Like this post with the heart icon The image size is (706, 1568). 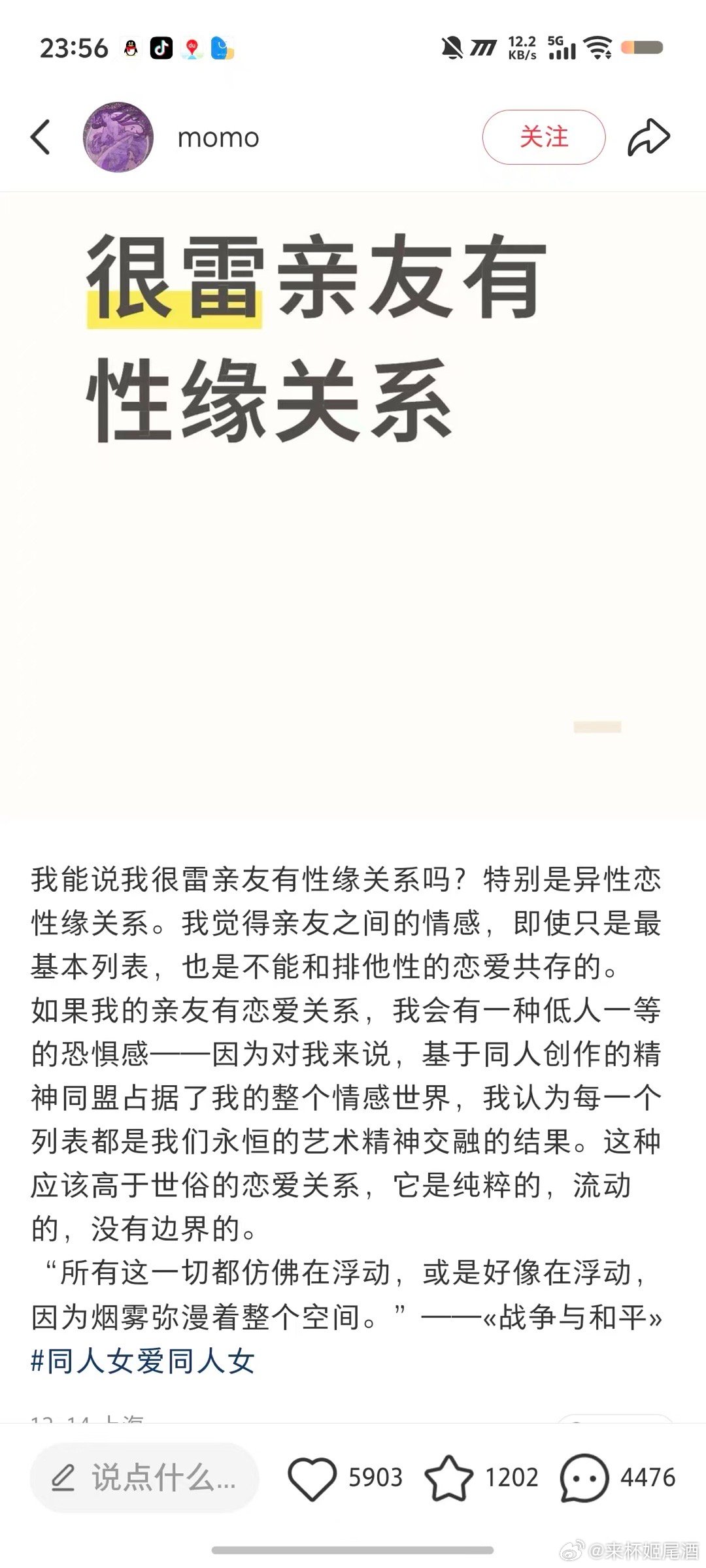pyautogui.click(x=312, y=1478)
